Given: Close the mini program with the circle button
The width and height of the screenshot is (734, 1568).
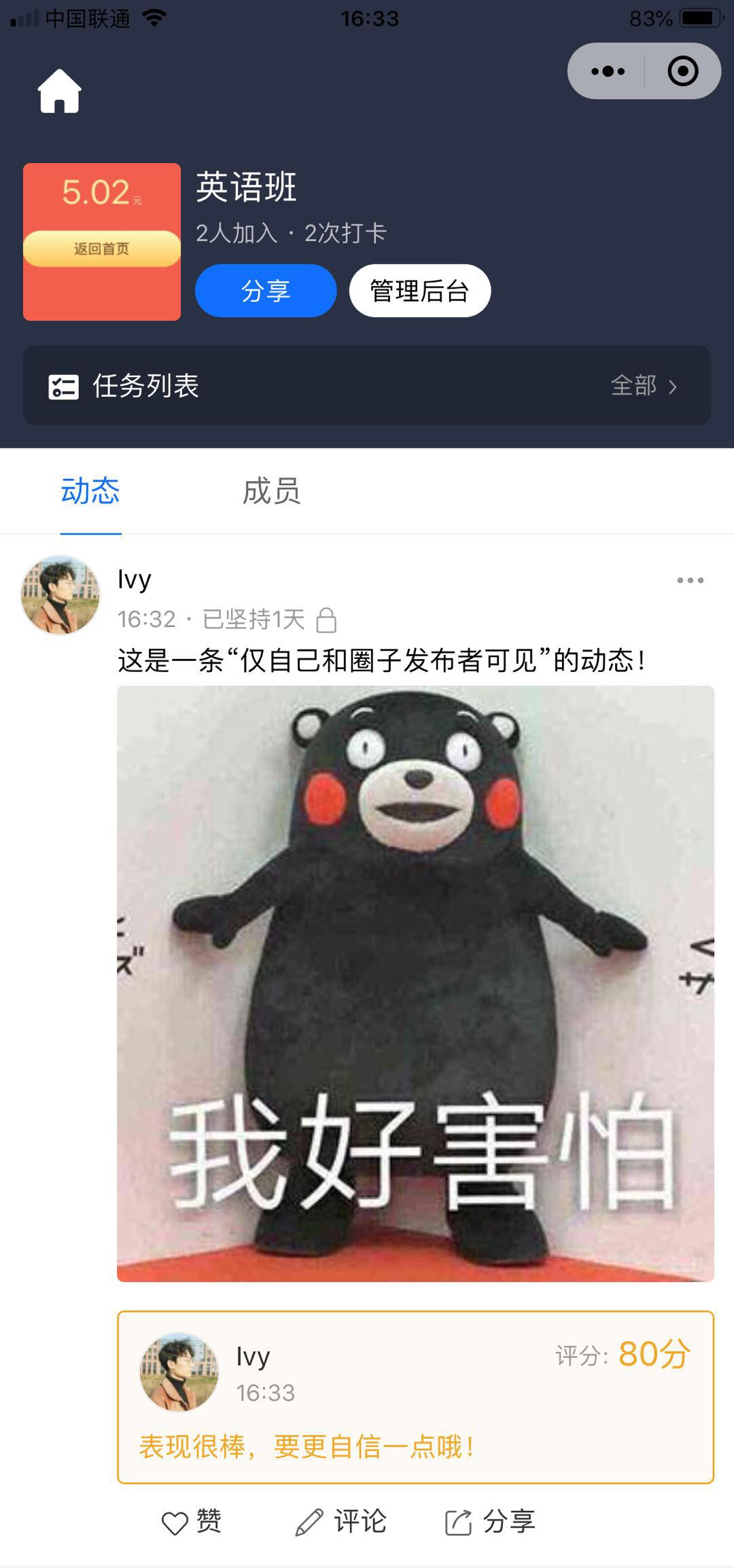Looking at the screenshot, I should (x=682, y=71).
